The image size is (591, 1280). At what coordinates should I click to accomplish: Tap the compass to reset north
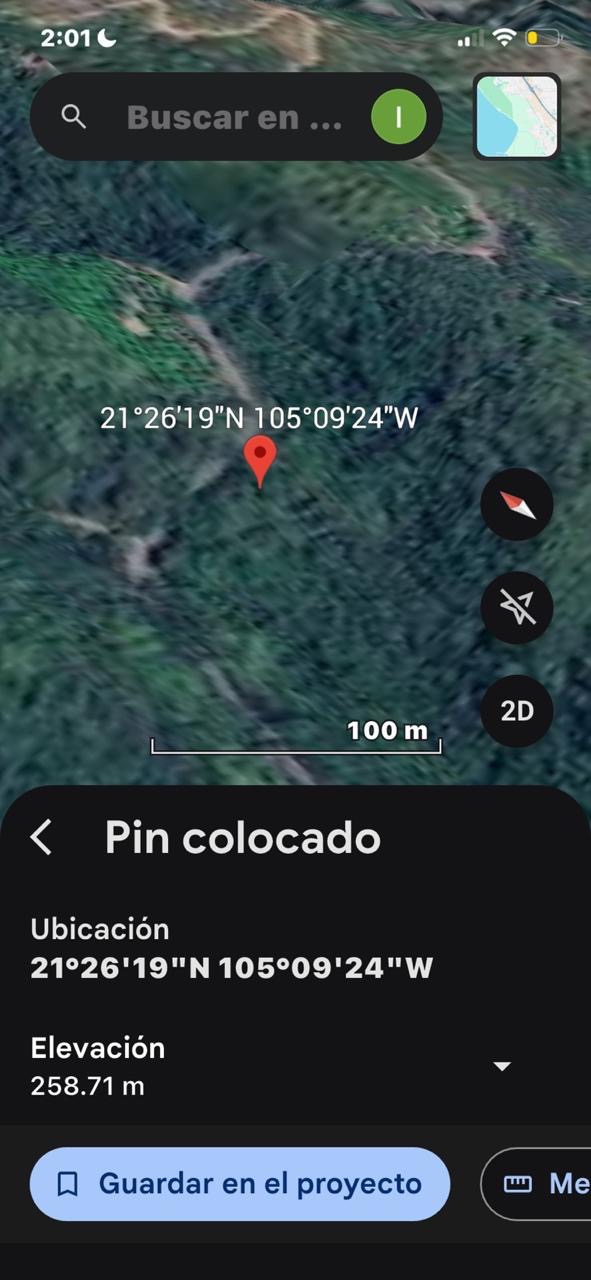coord(517,506)
